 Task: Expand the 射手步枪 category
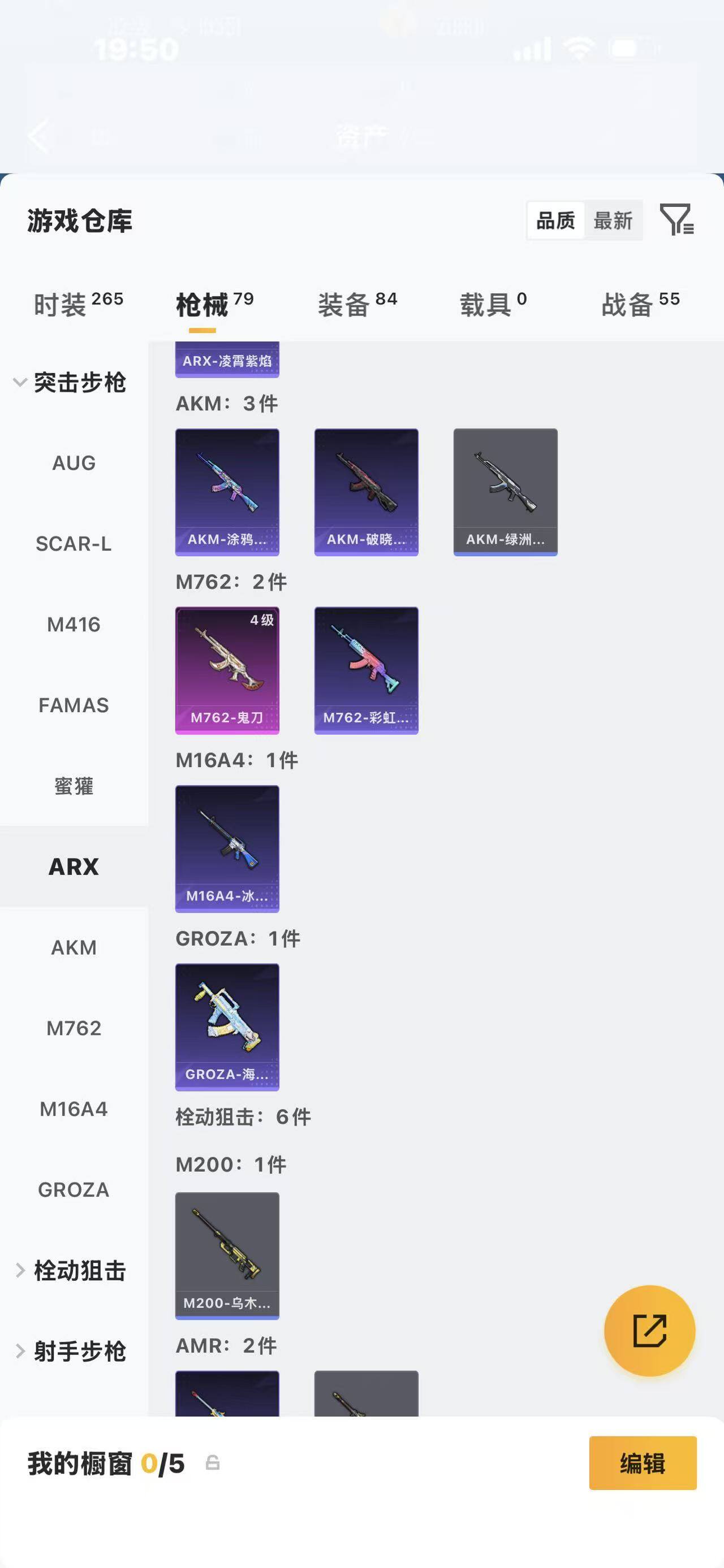[70, 1351]
